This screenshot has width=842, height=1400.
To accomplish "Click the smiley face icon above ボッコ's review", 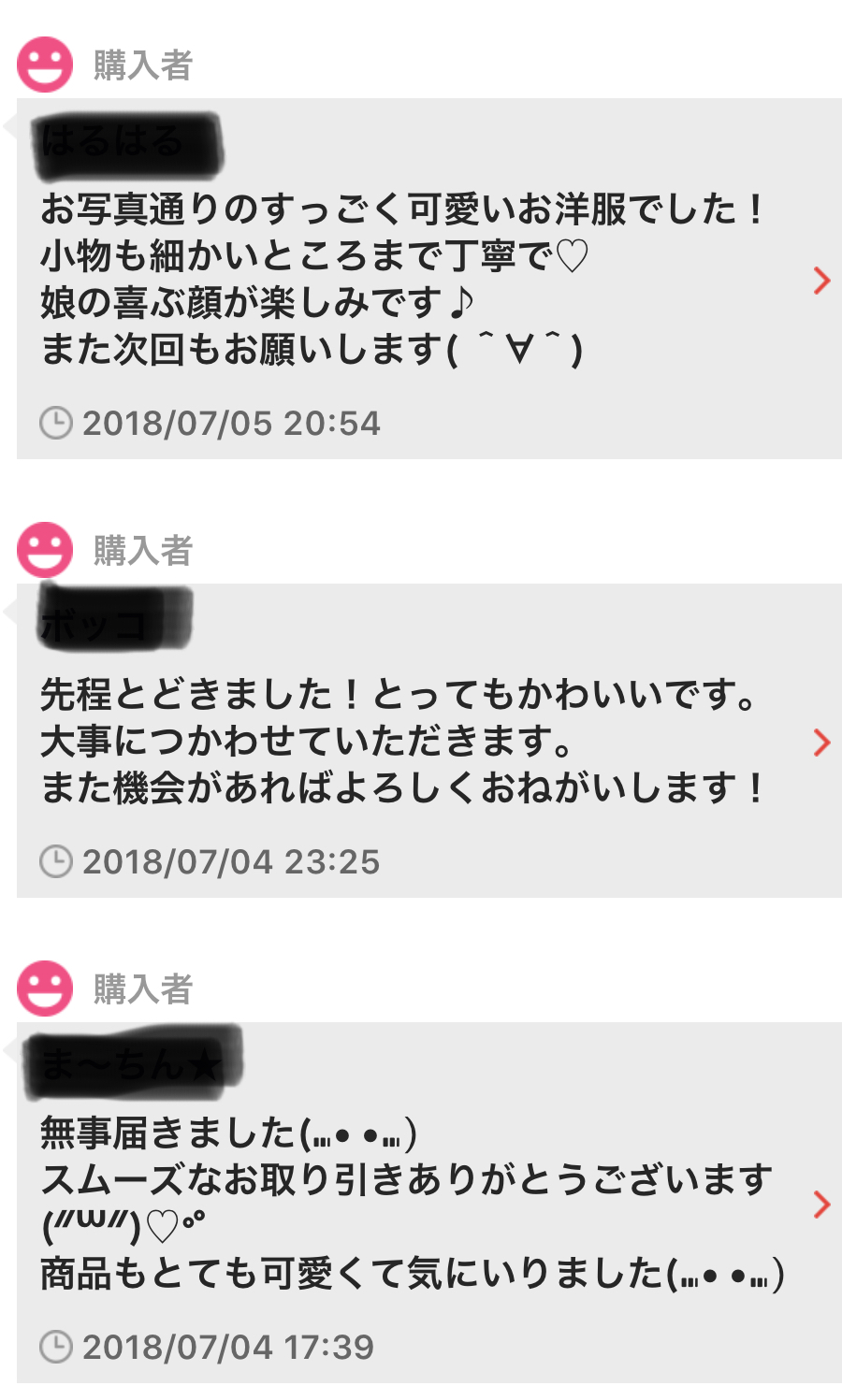I will pos(44,548).
